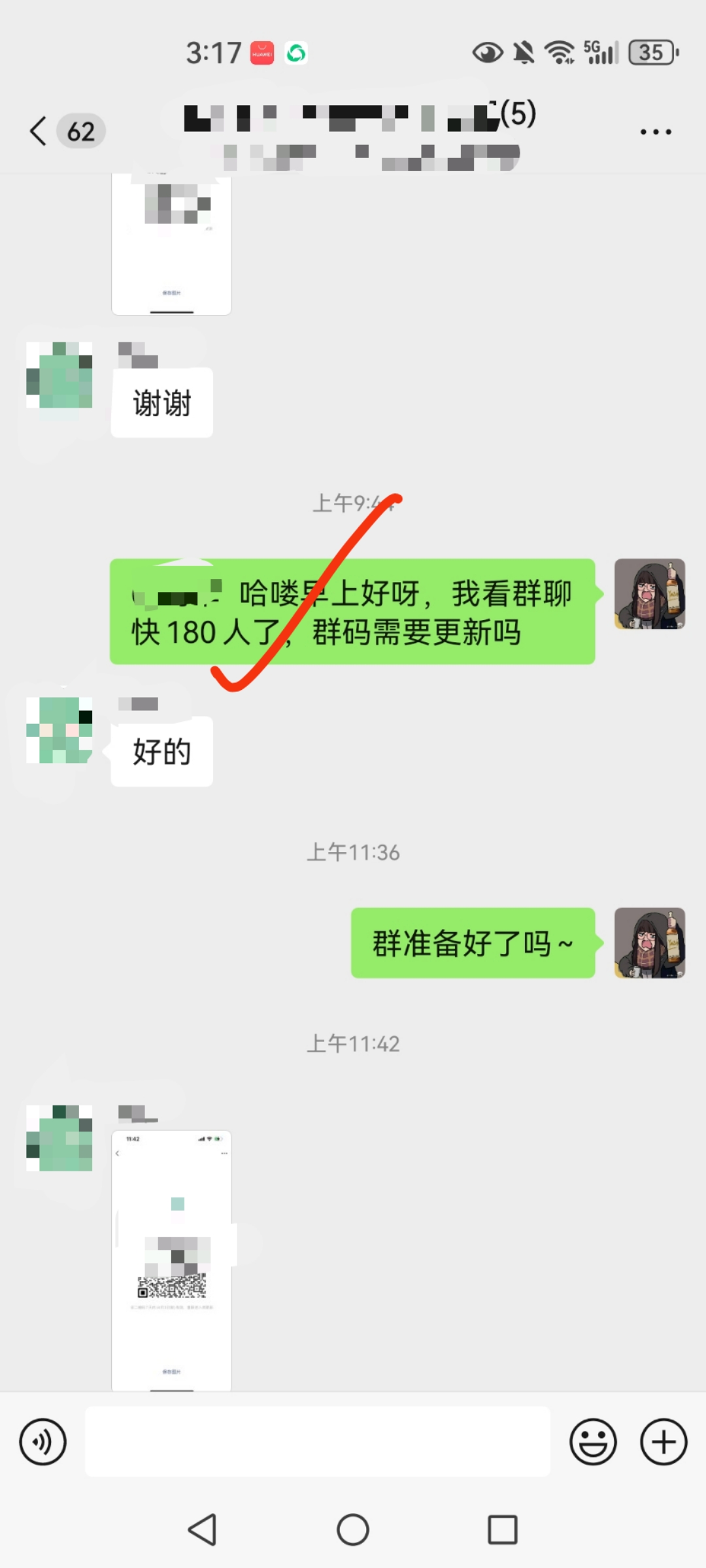706x1568 pixels.
Task: Open the image message at the top
Action: pyautogui.click(x=171, y=245)
